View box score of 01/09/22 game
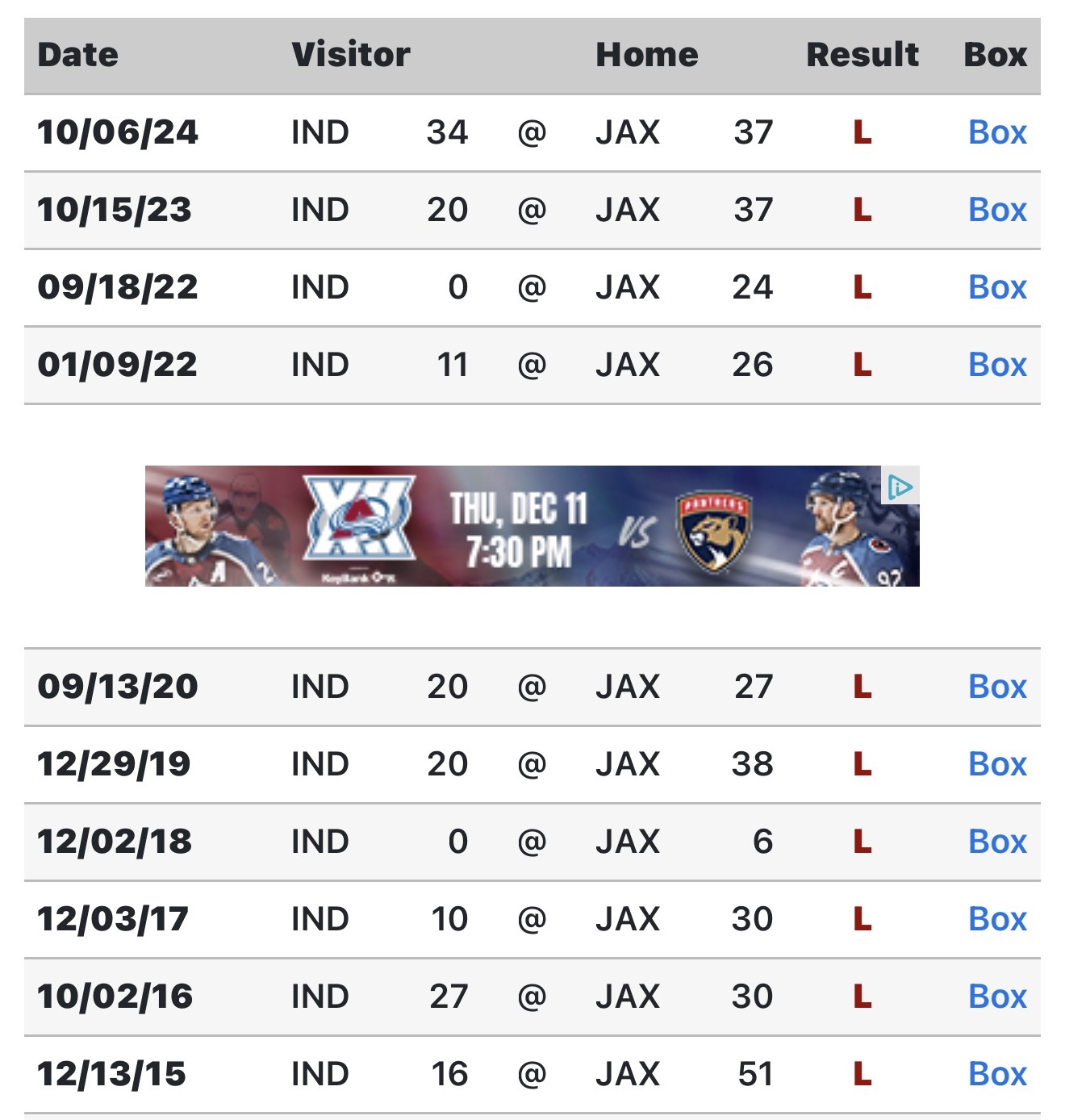1065x1120 pixels. [996, 365]
